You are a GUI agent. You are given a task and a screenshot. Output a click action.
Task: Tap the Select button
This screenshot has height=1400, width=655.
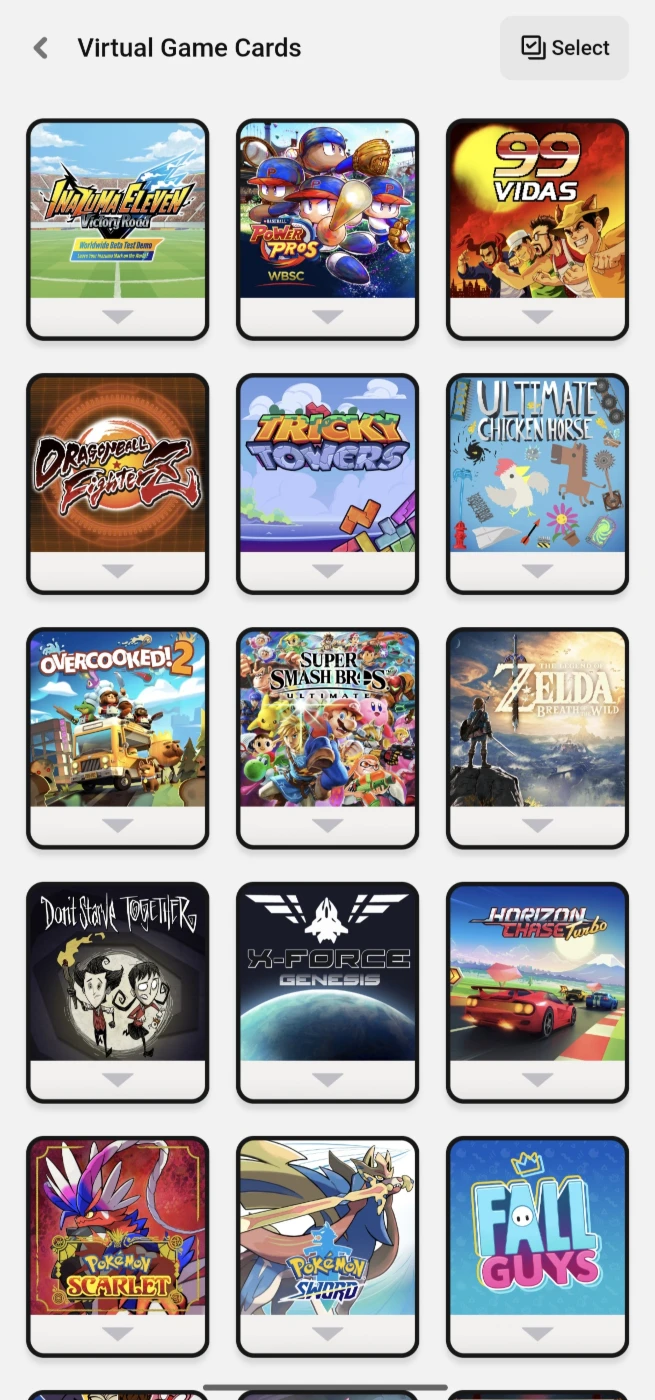click(564, 48)
